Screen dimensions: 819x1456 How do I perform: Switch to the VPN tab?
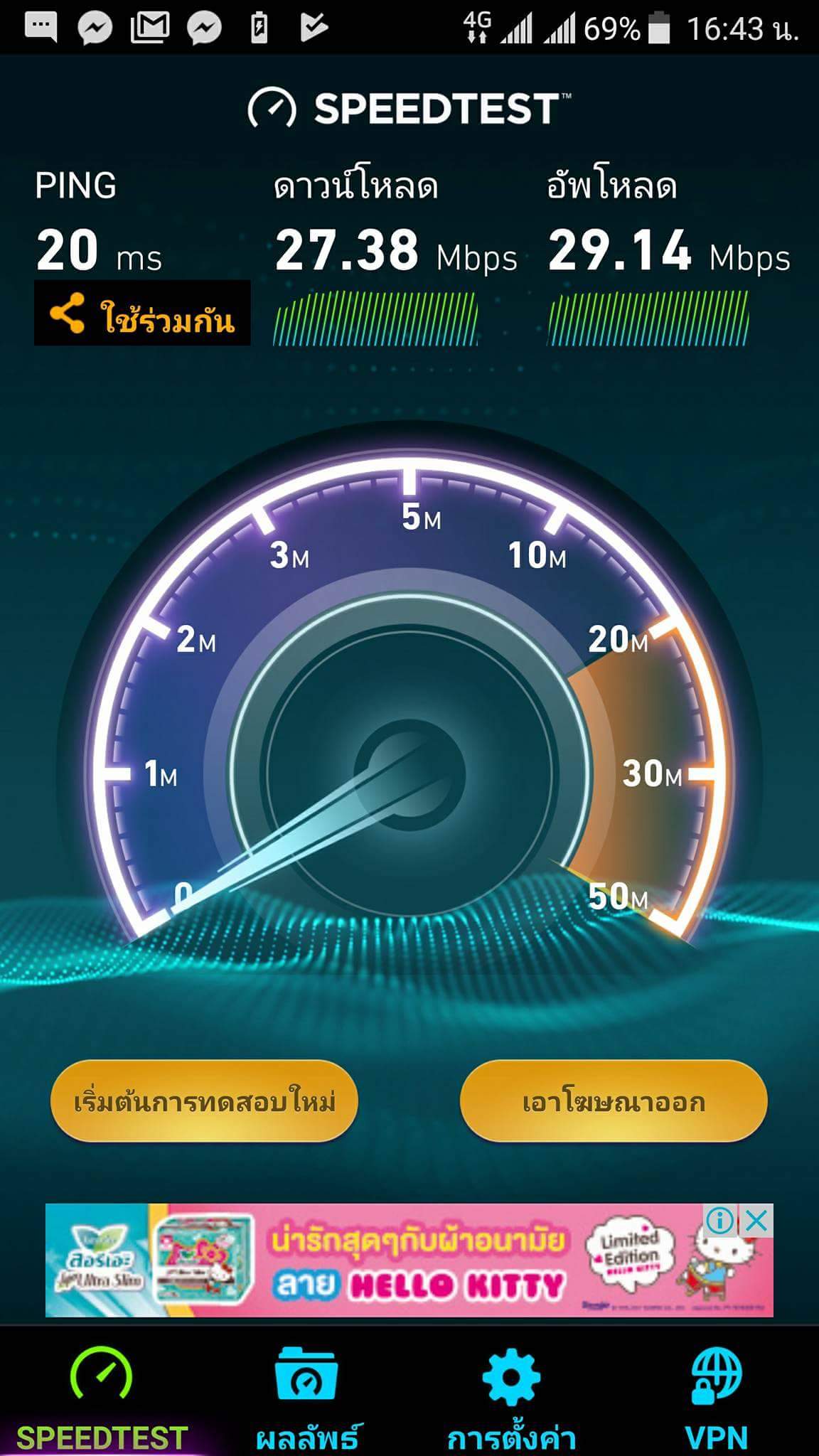717,1398
